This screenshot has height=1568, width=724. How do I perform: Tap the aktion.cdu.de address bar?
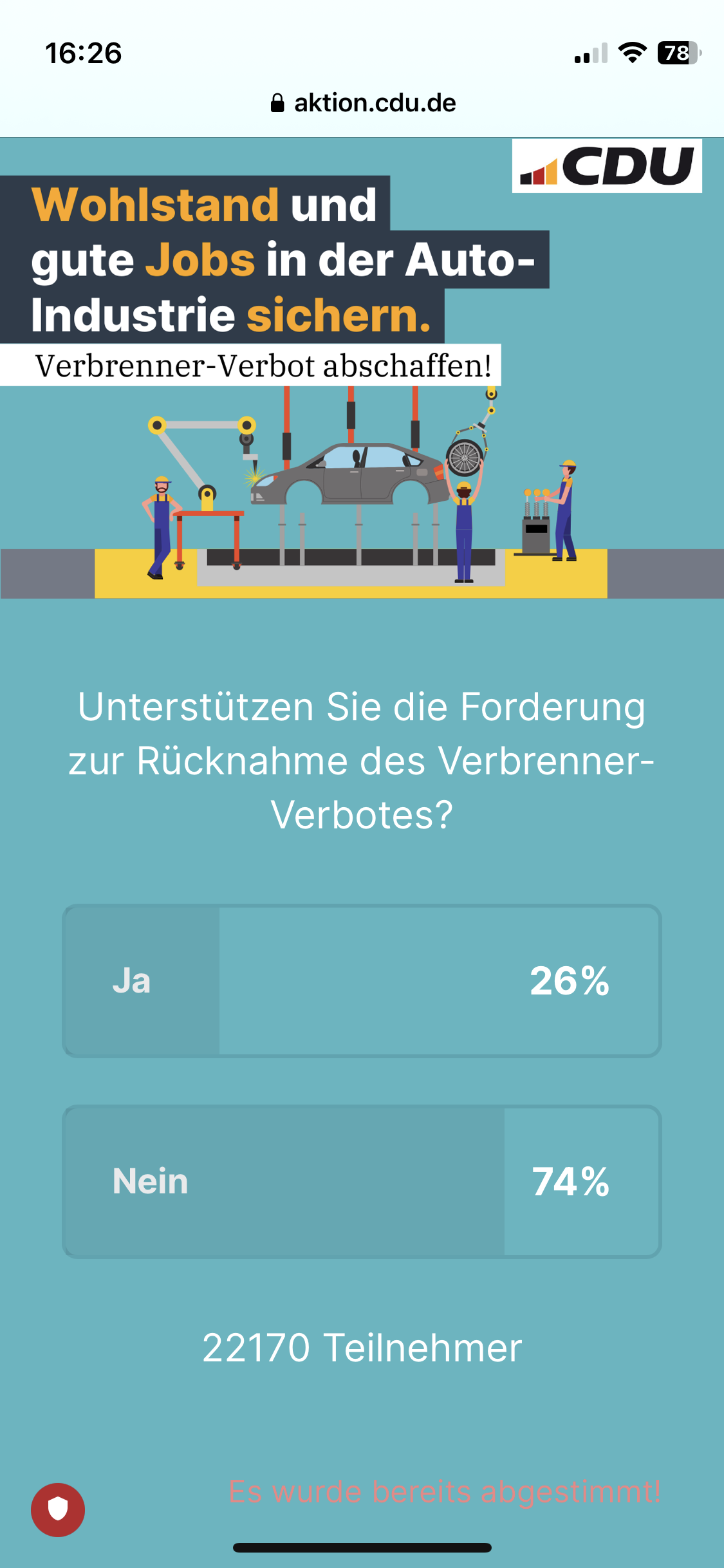pyautogui.click(x=363, y=103)
